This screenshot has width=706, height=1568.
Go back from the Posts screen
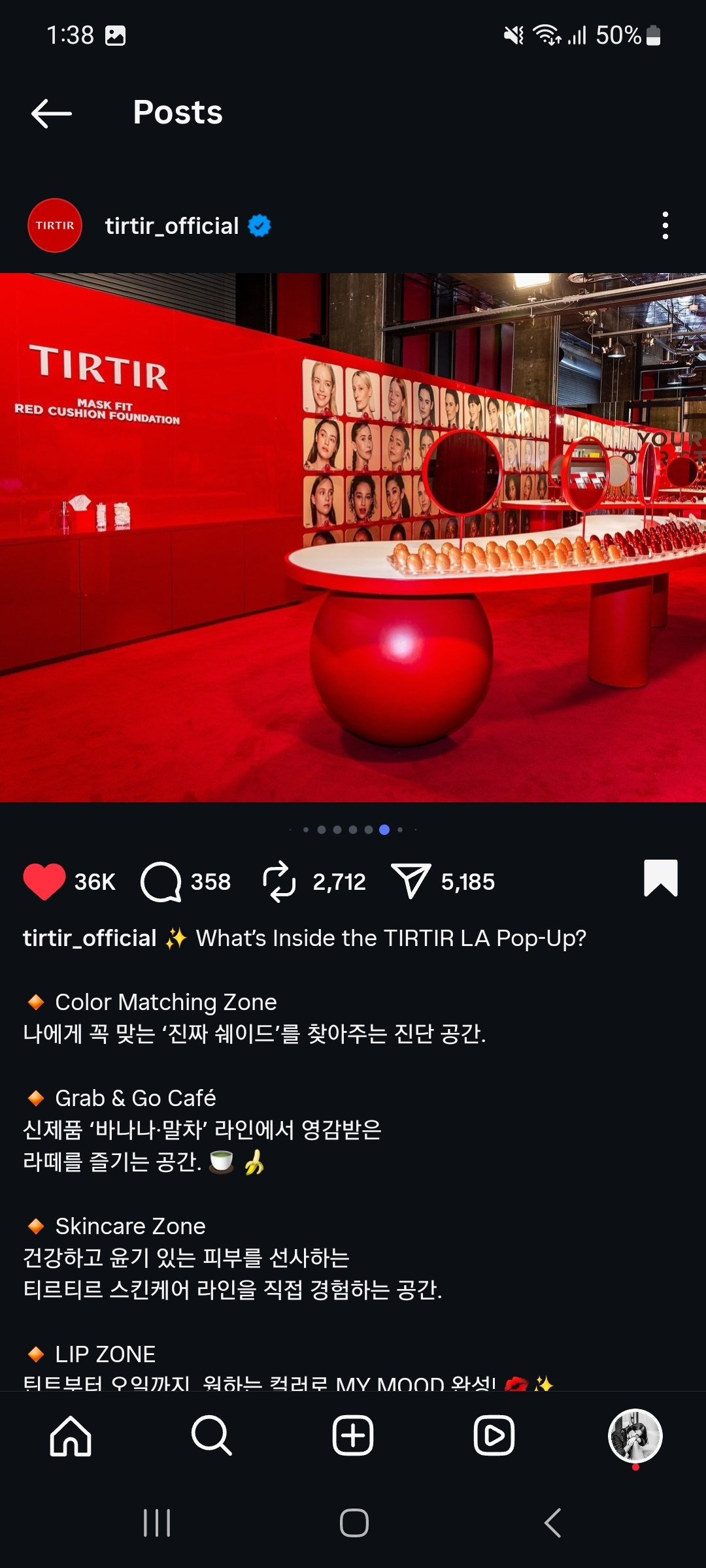pyautogui.click(x=51, y=114)
